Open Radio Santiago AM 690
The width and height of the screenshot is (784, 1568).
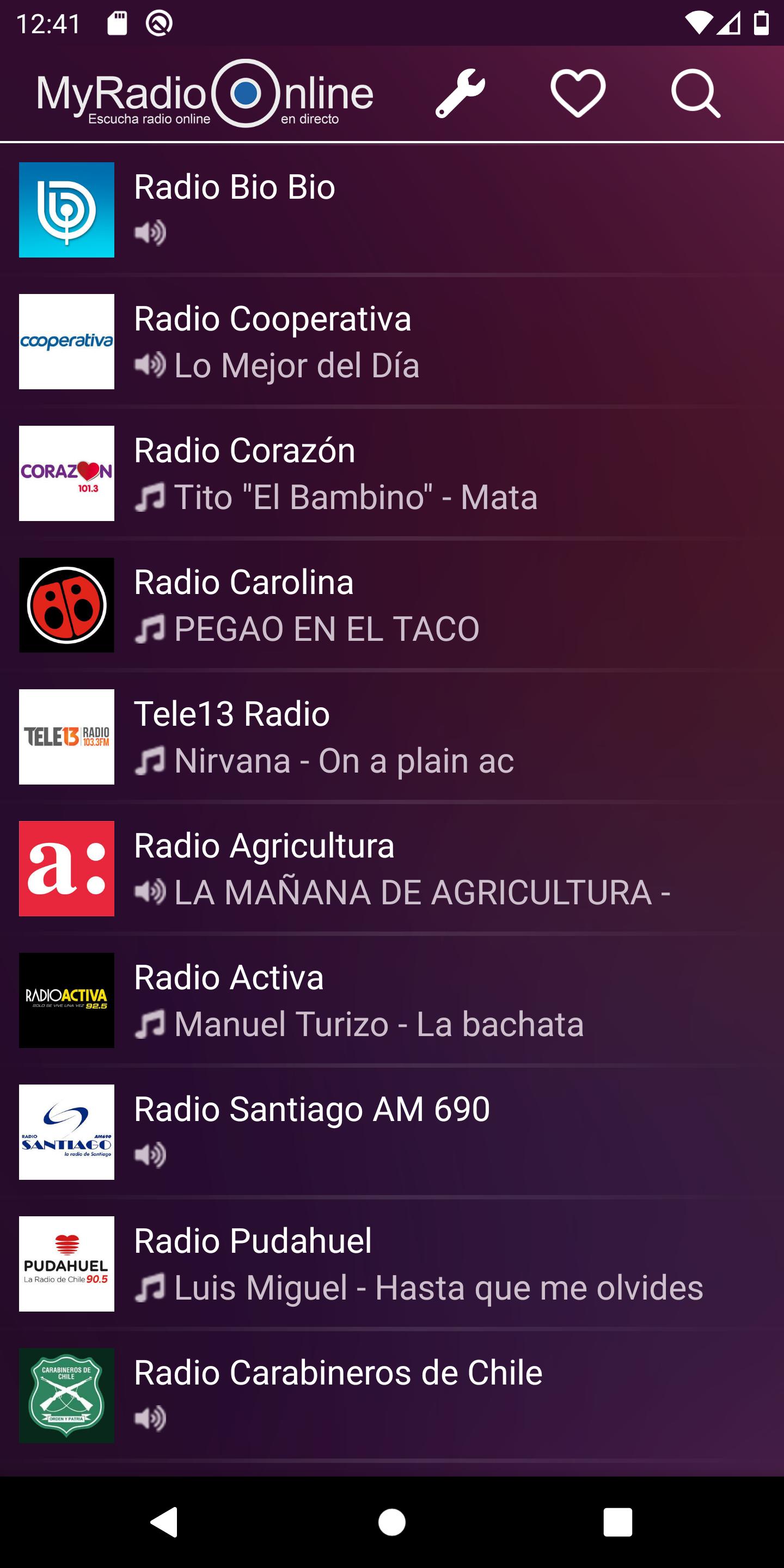pyautogui.click(x=392, y=1132)
